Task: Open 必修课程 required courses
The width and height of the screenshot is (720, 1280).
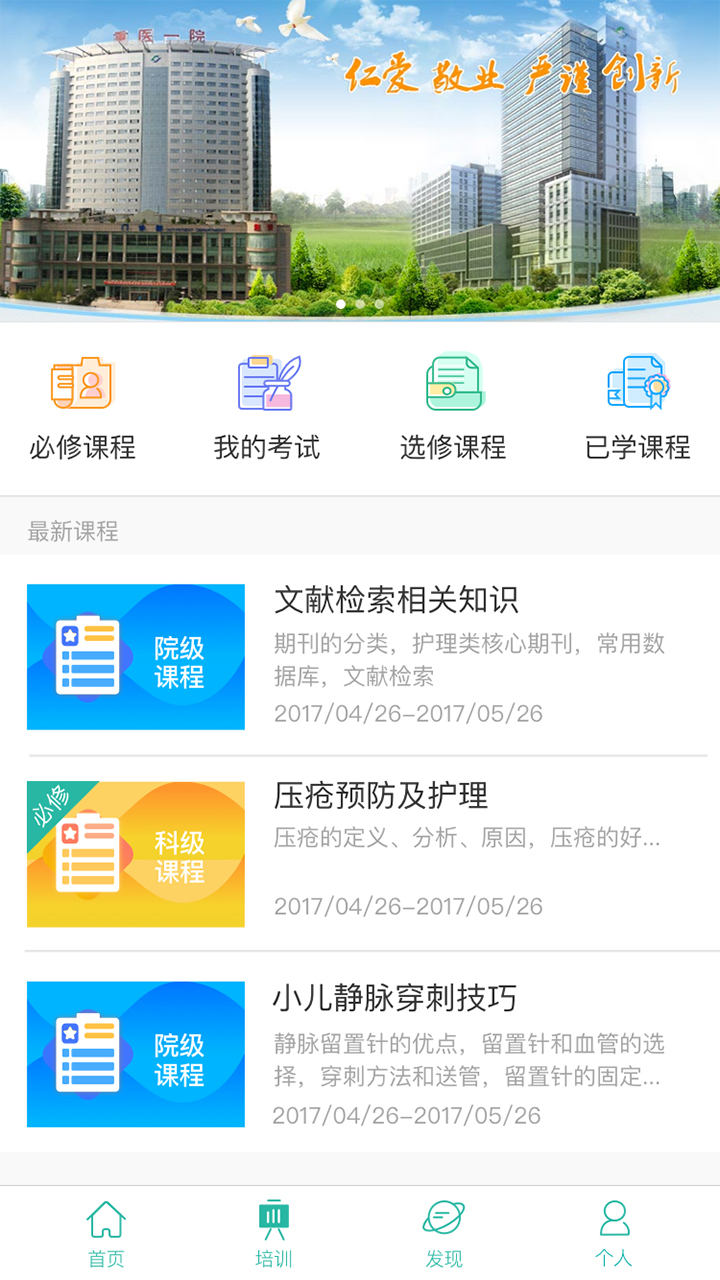Action: [x=82, y=407]
